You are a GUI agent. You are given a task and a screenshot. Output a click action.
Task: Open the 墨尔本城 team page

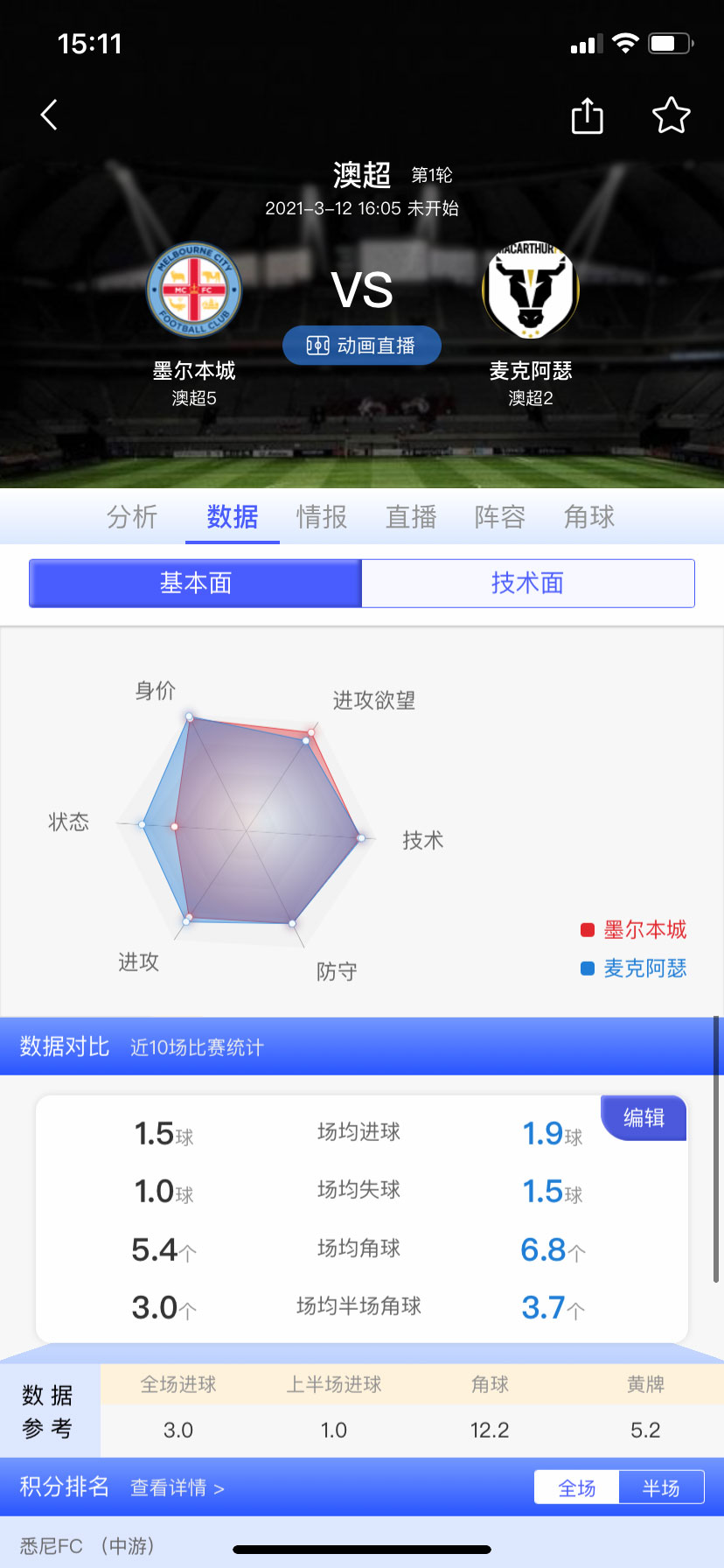click(194, 291)
